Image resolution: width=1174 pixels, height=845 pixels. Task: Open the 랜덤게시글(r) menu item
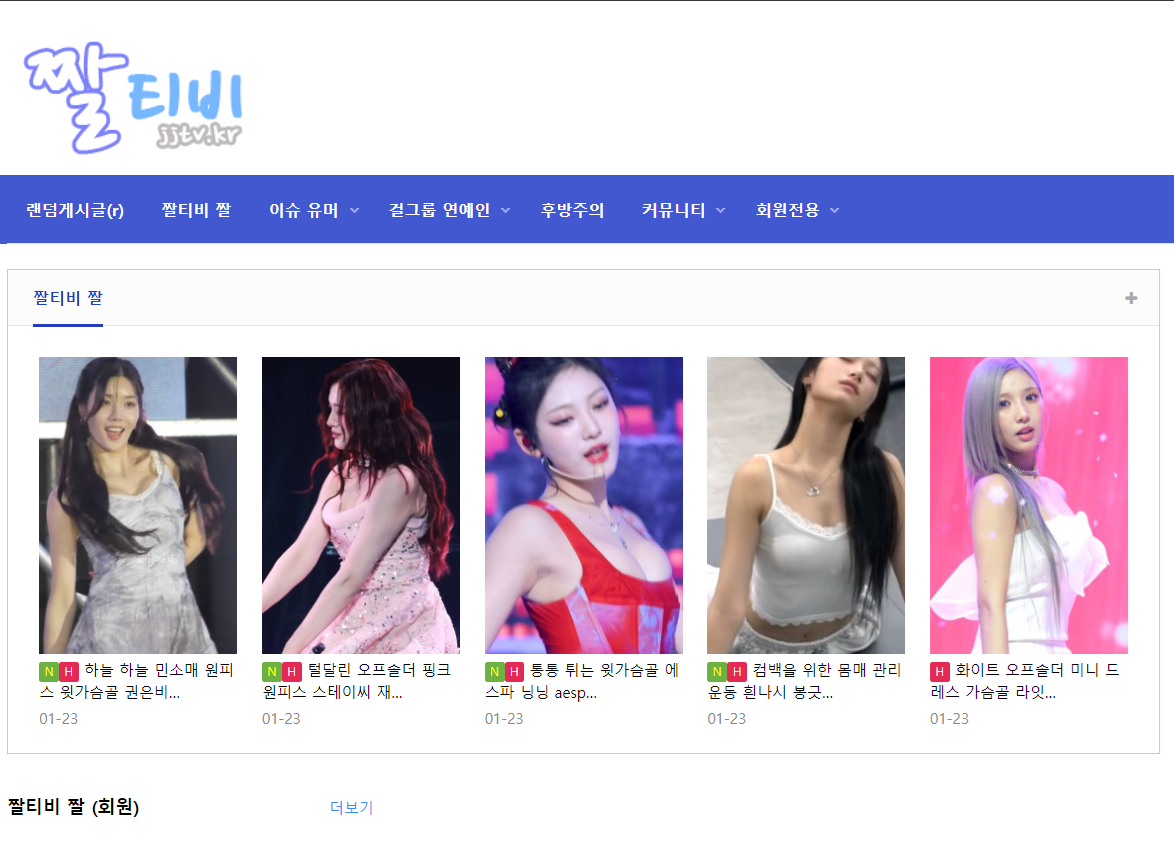click(75, 210)
